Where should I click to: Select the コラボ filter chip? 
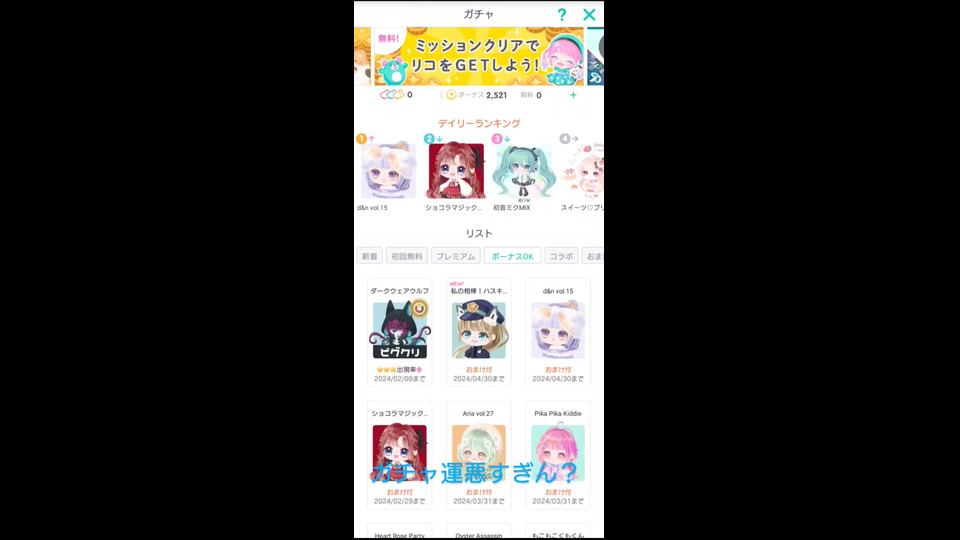point(561,256)
